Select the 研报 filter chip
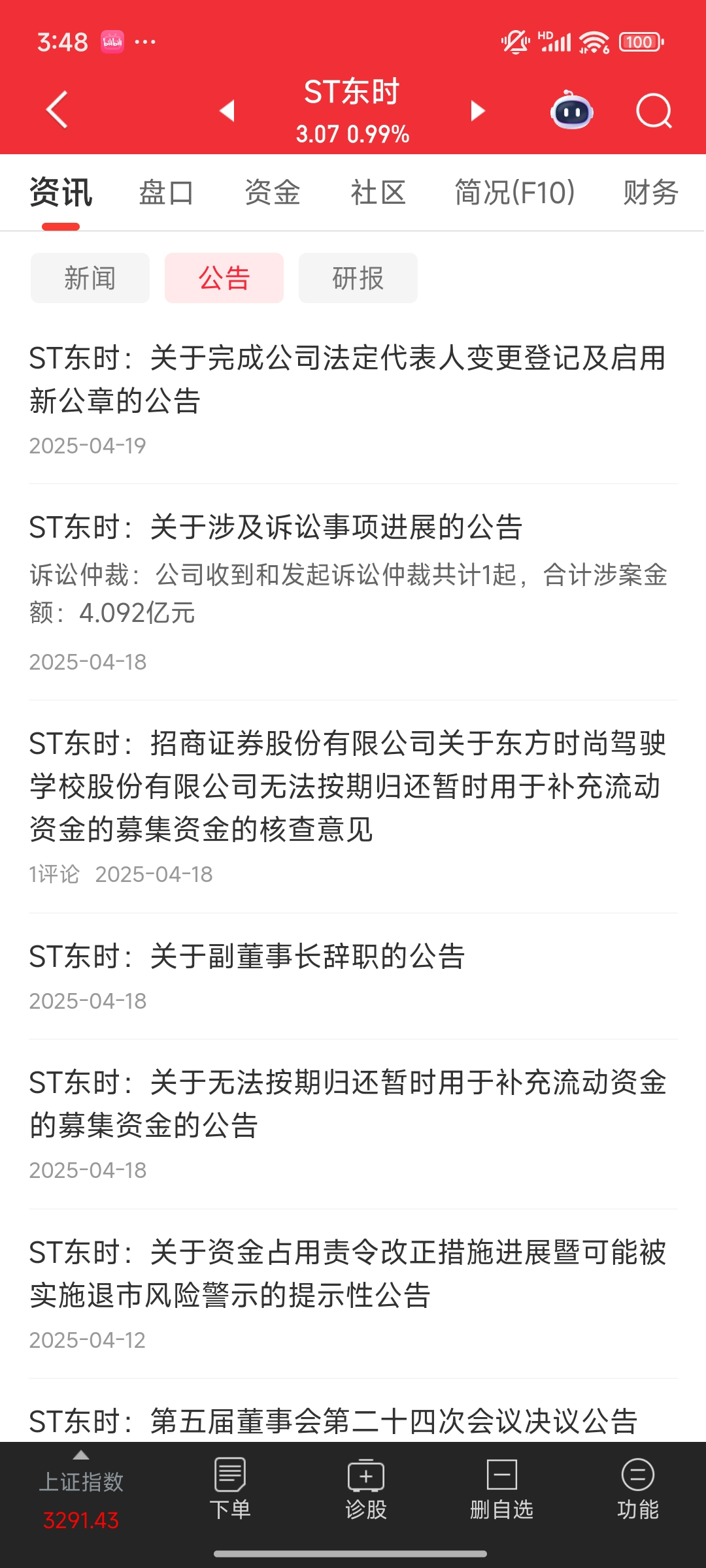 point(358,278)
